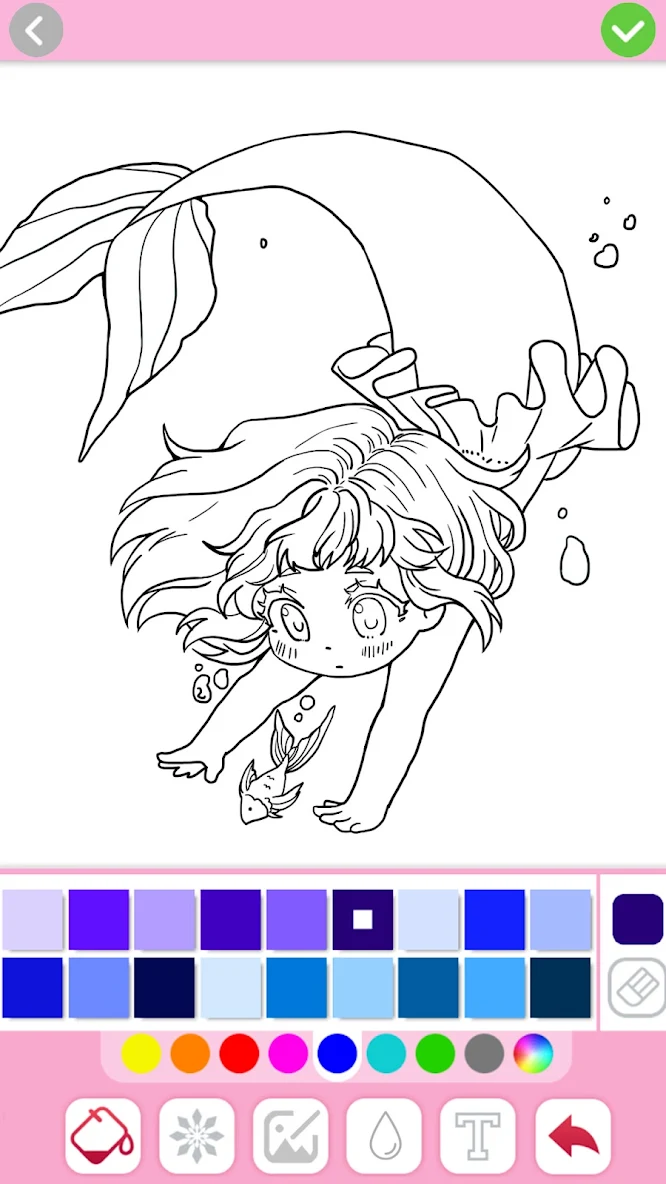Open the rainbow custom color picker
666x1184 pixels.
pos(533,1054)
